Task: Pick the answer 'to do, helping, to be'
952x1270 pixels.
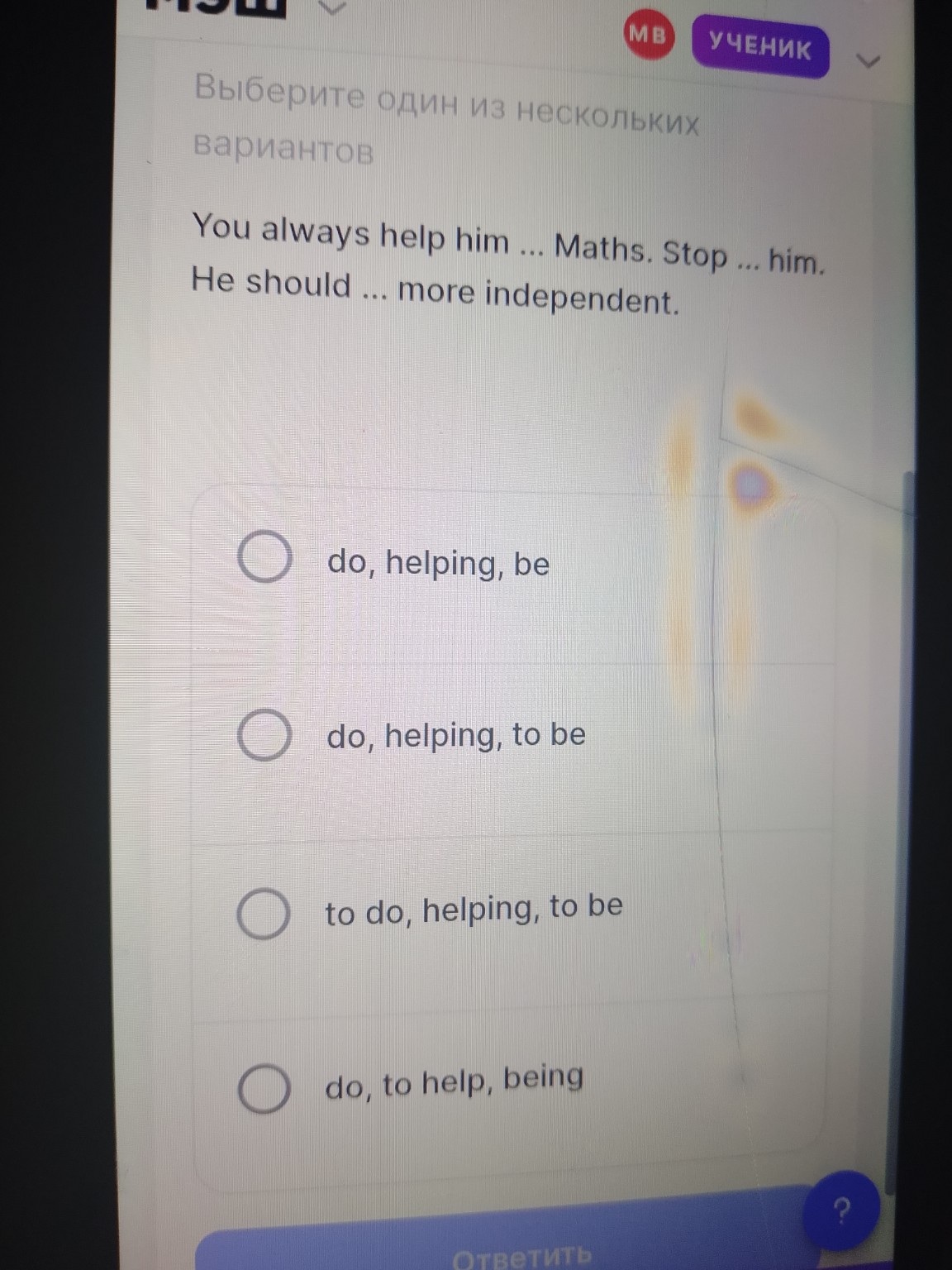Action: click(263, 914)
